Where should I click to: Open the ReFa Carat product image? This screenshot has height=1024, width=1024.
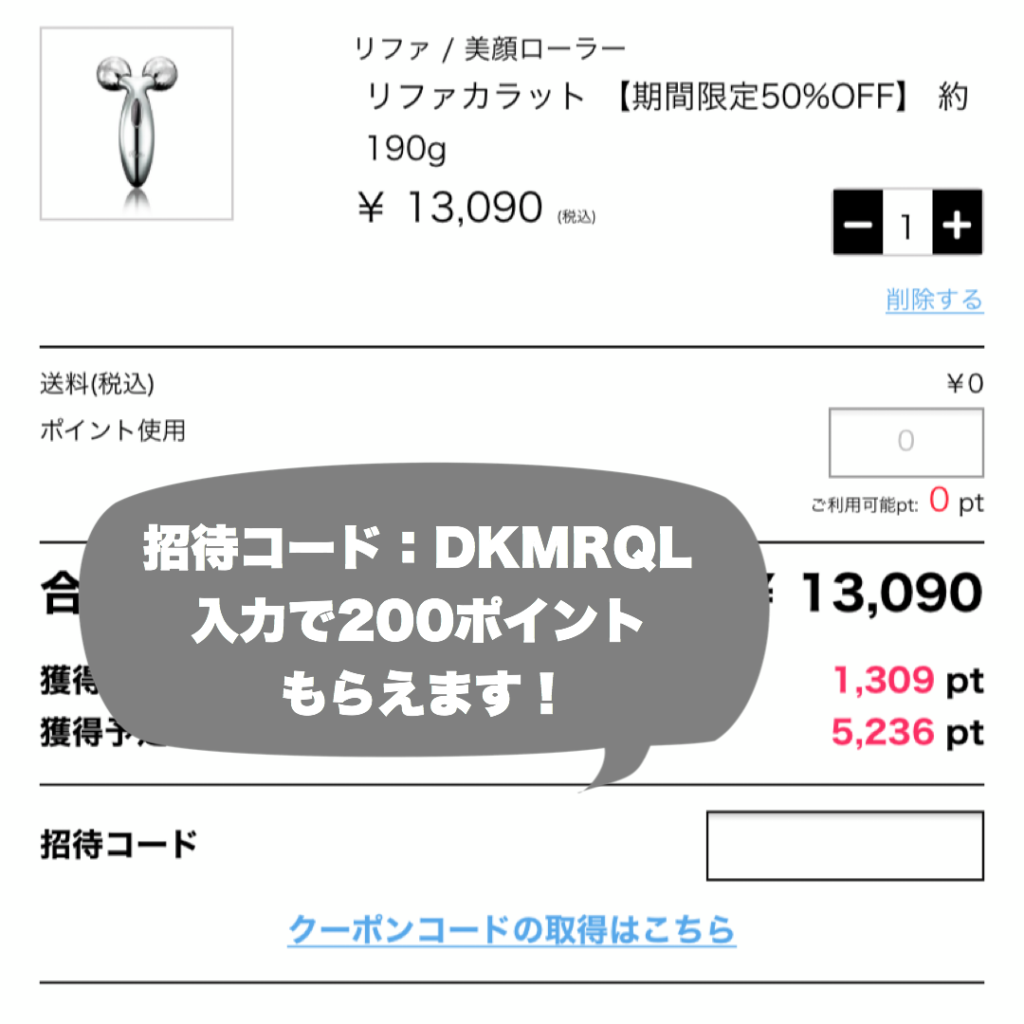(x=136, y=124)
